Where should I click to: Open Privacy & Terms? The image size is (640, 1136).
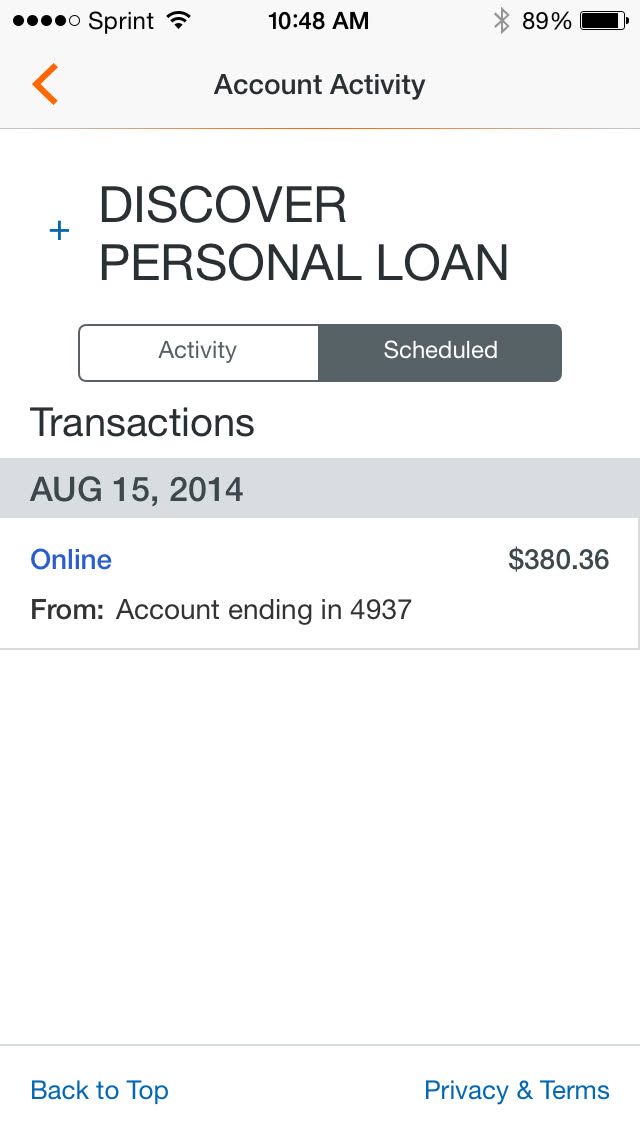coord(516,1090)
